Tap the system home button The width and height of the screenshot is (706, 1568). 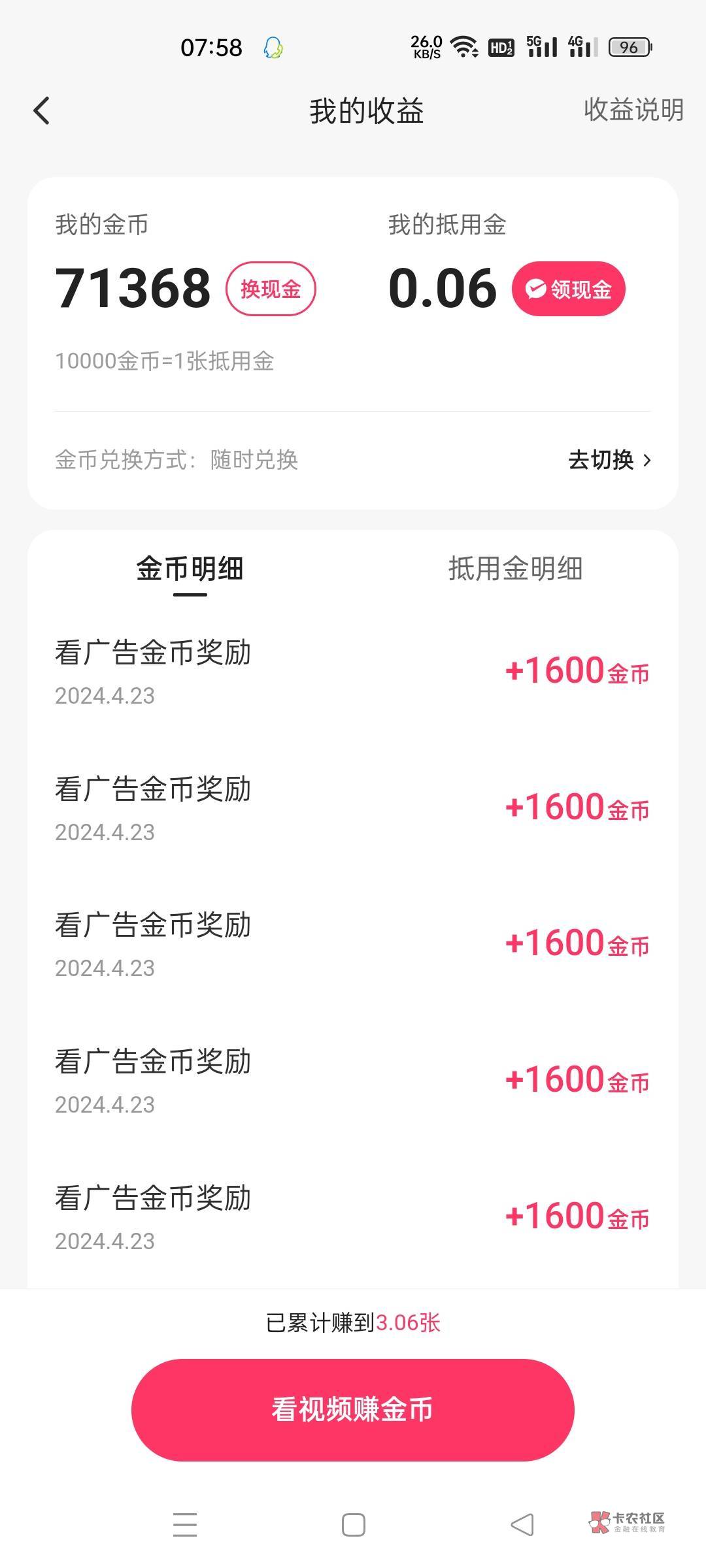pos(354,1525)
